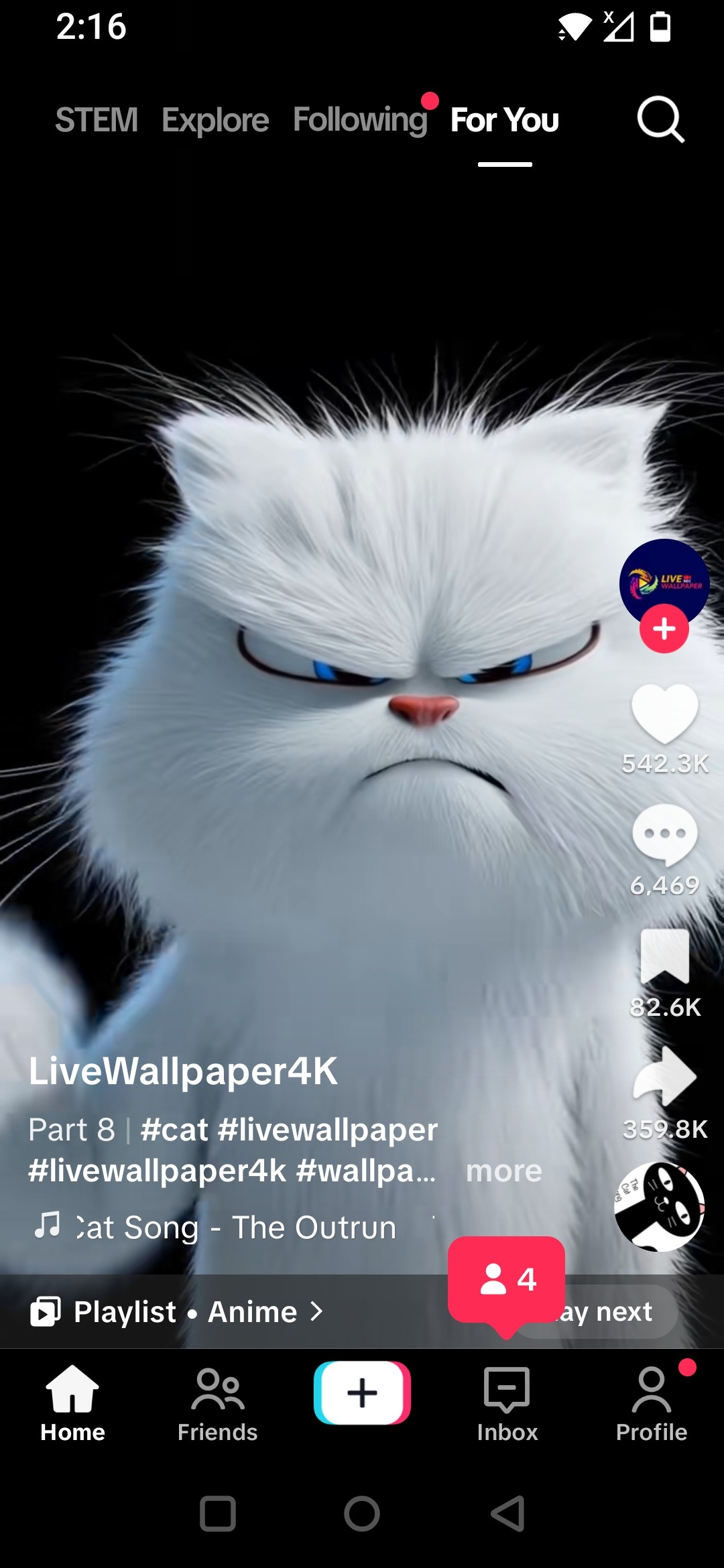
Task: Go to the Friends tab
Action: click(217, 1405)
